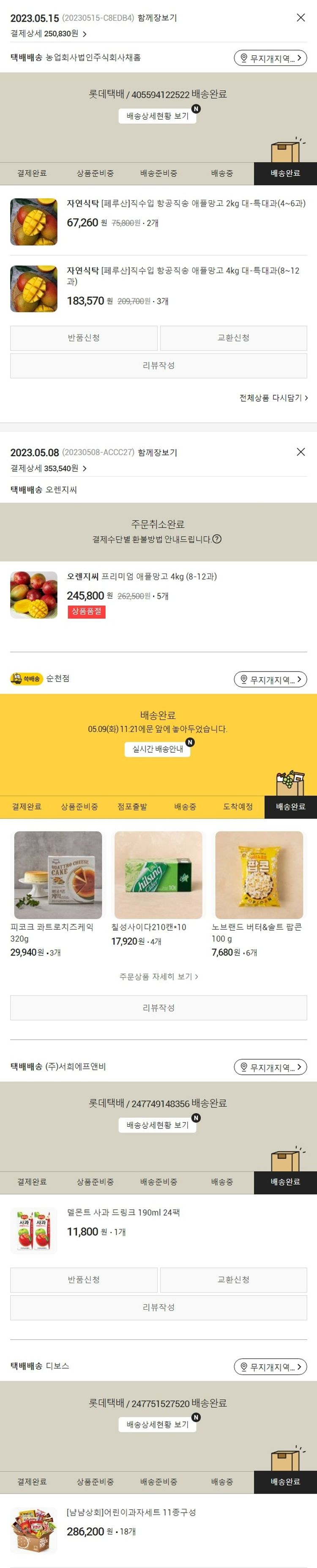Request exchange for 자연식탁 mango order
This screenshot has height=1568, width=317.
(x=233, y=338)
